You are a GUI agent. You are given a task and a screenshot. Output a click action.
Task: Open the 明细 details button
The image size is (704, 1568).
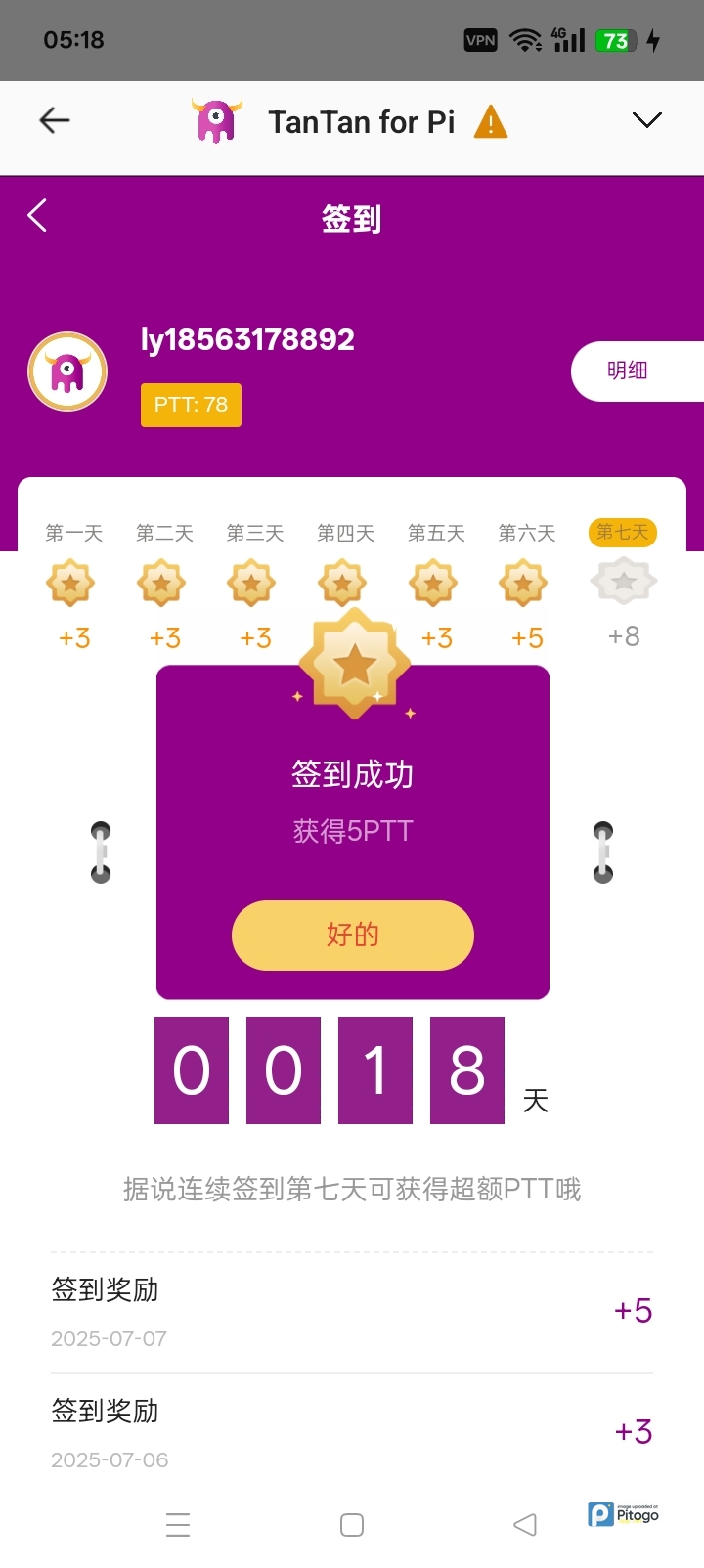(628, 370)
